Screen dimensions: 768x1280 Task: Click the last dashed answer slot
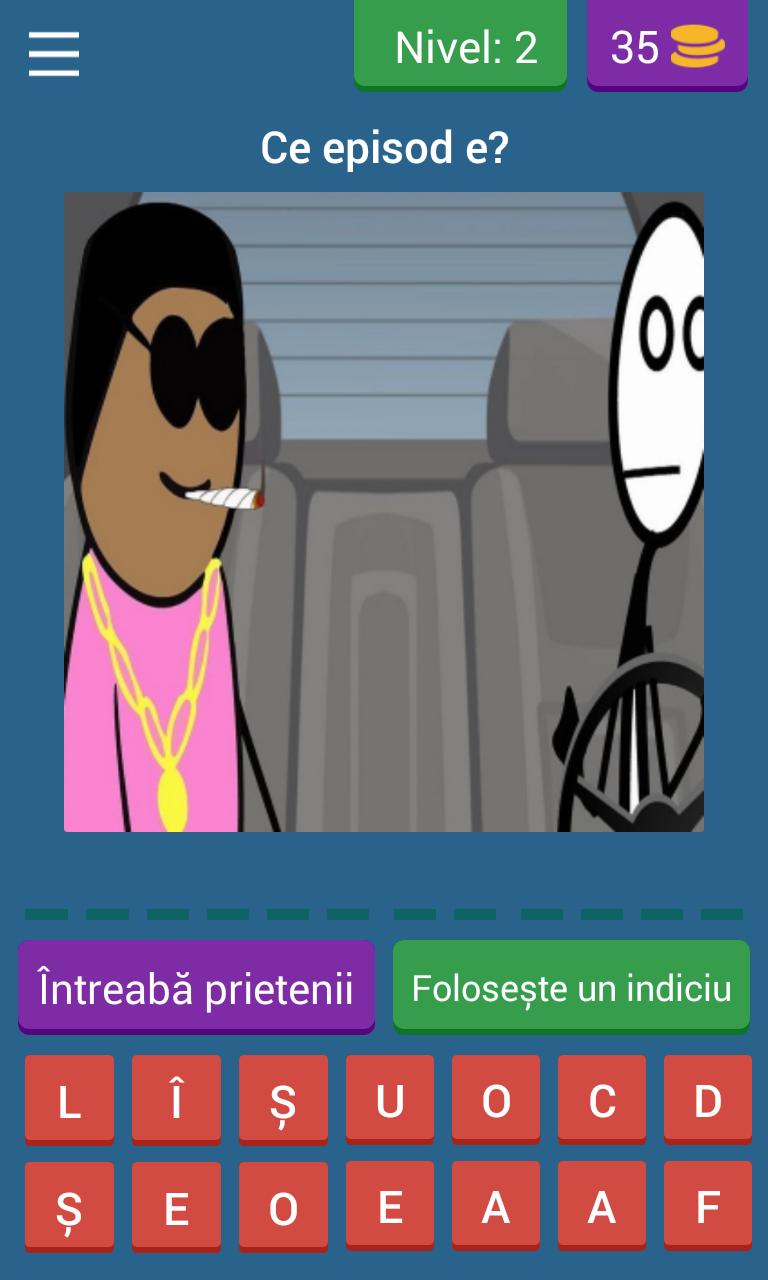click(x=721, y=913)
